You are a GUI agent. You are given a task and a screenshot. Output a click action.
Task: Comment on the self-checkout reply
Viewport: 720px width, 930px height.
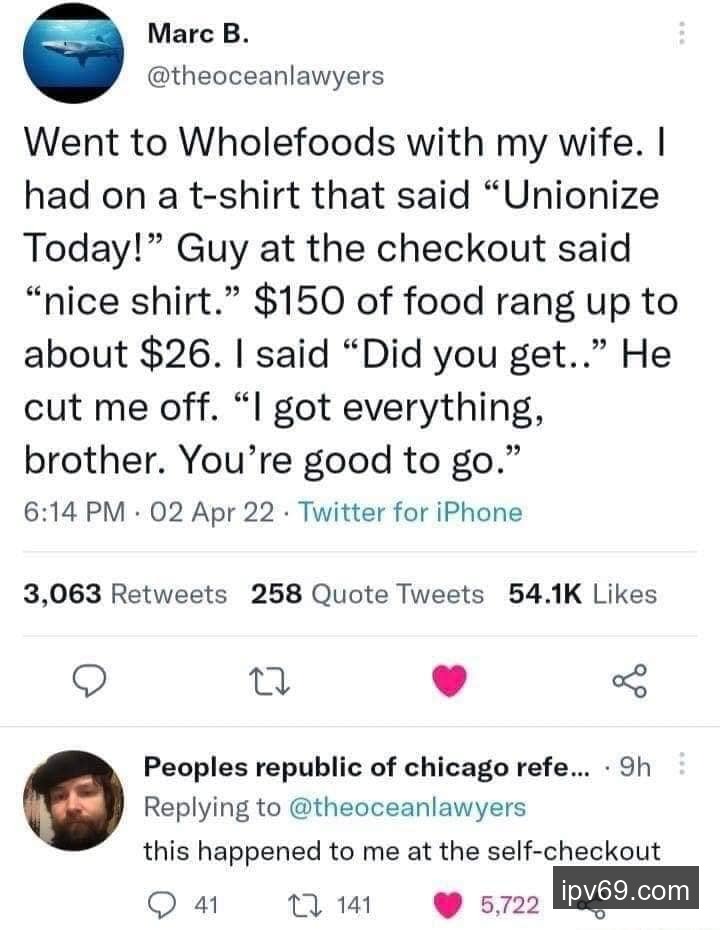point(160,905)
